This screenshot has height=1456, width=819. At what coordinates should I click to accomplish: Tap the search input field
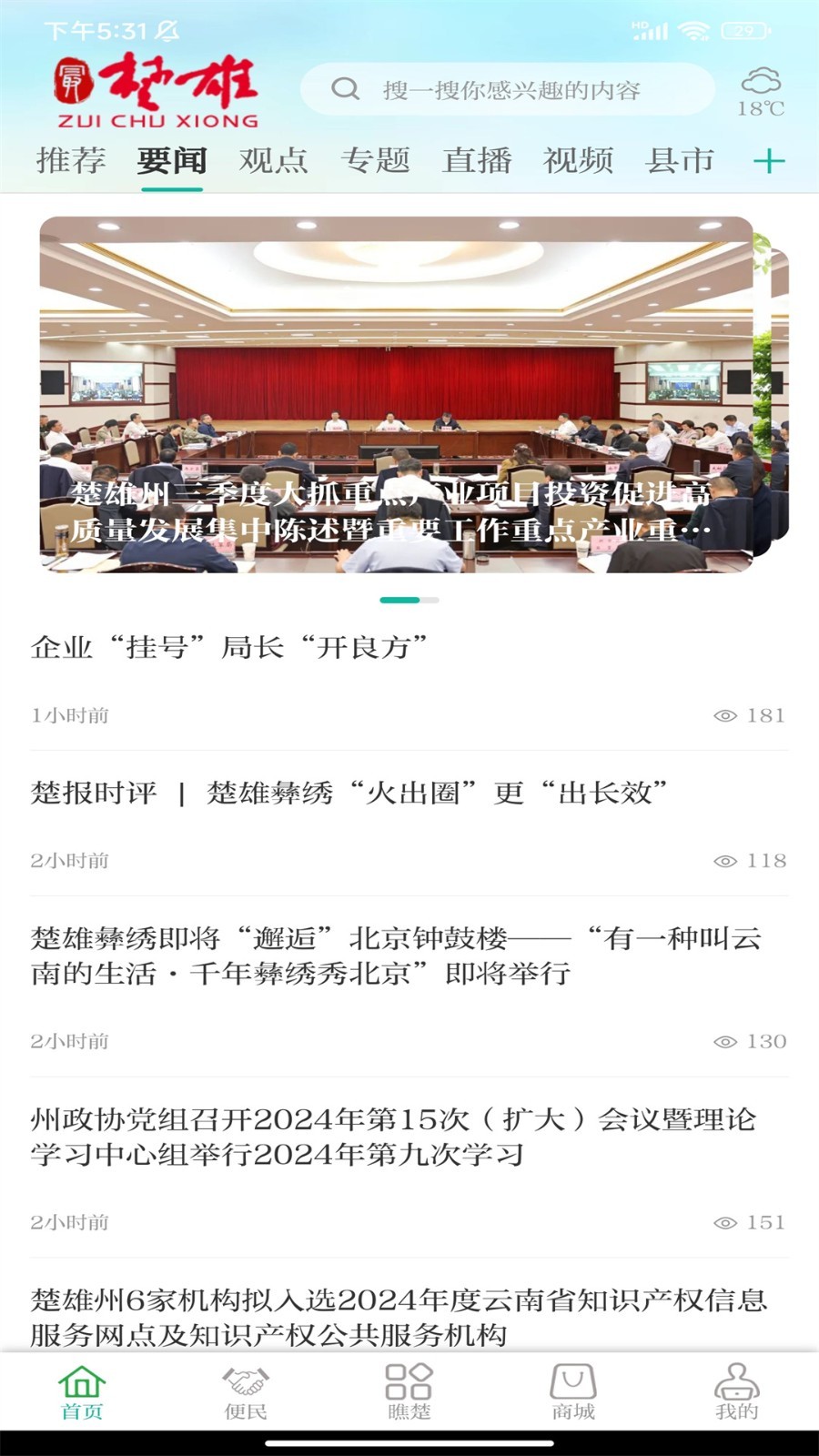(x=510, y=88)
